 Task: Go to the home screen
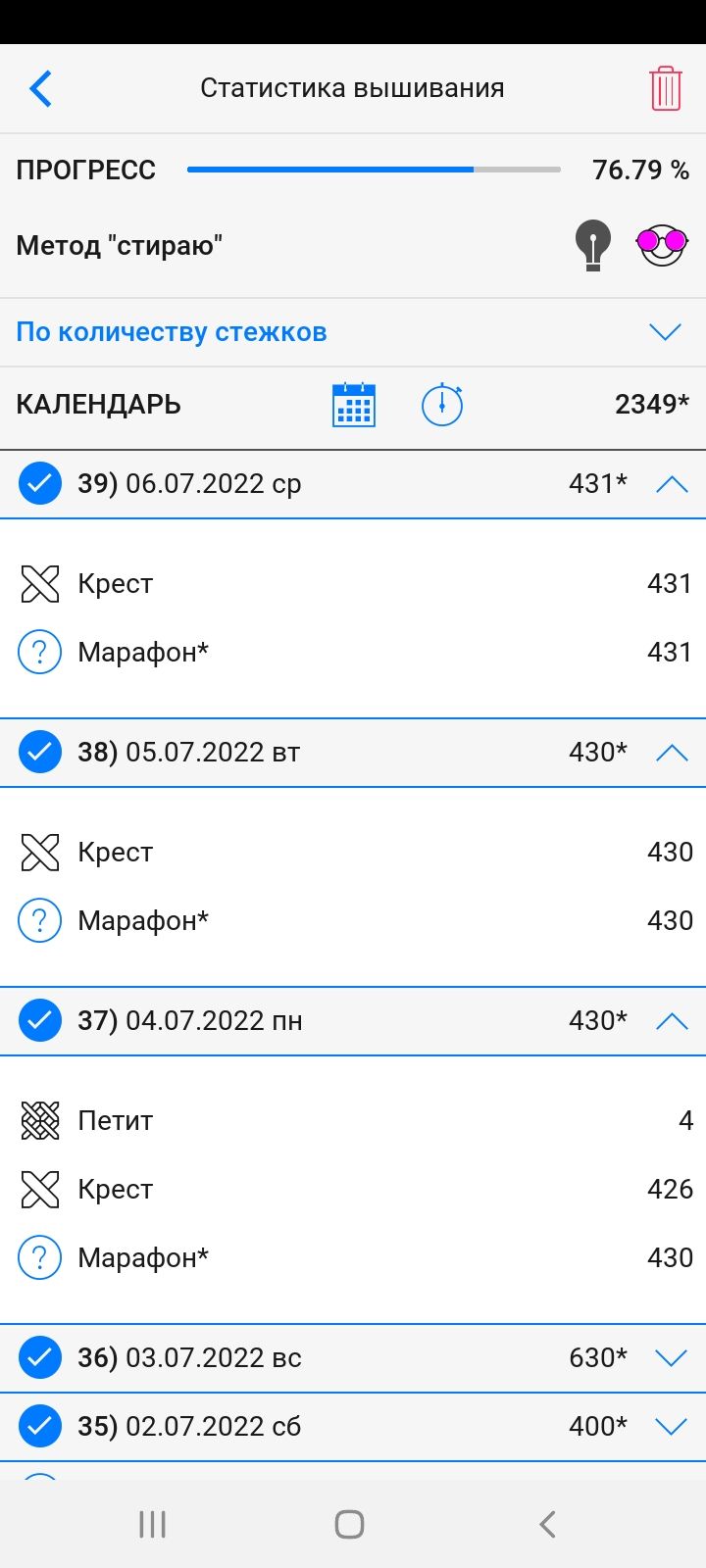coord(350,1524)
